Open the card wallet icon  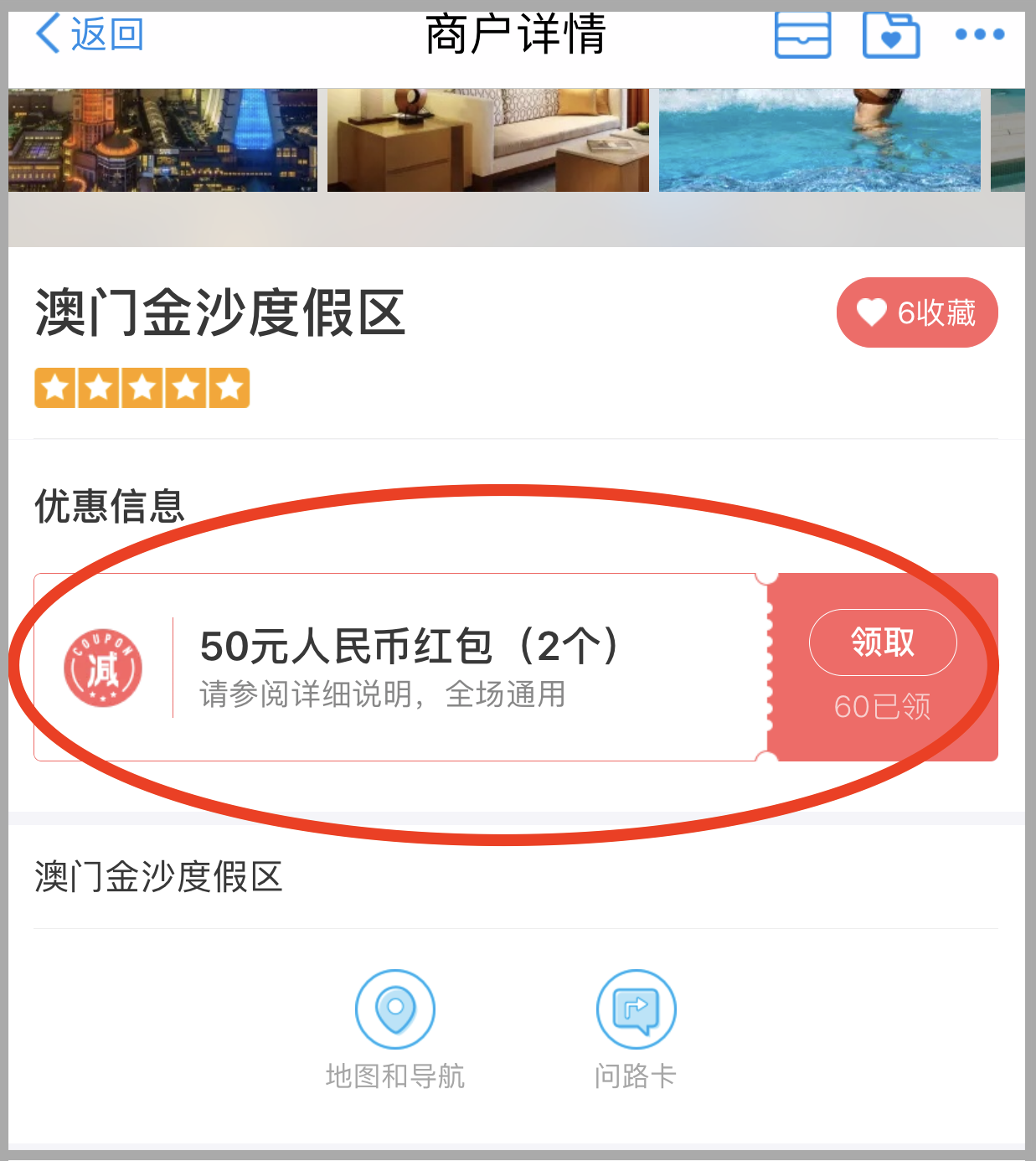point(802,35)
